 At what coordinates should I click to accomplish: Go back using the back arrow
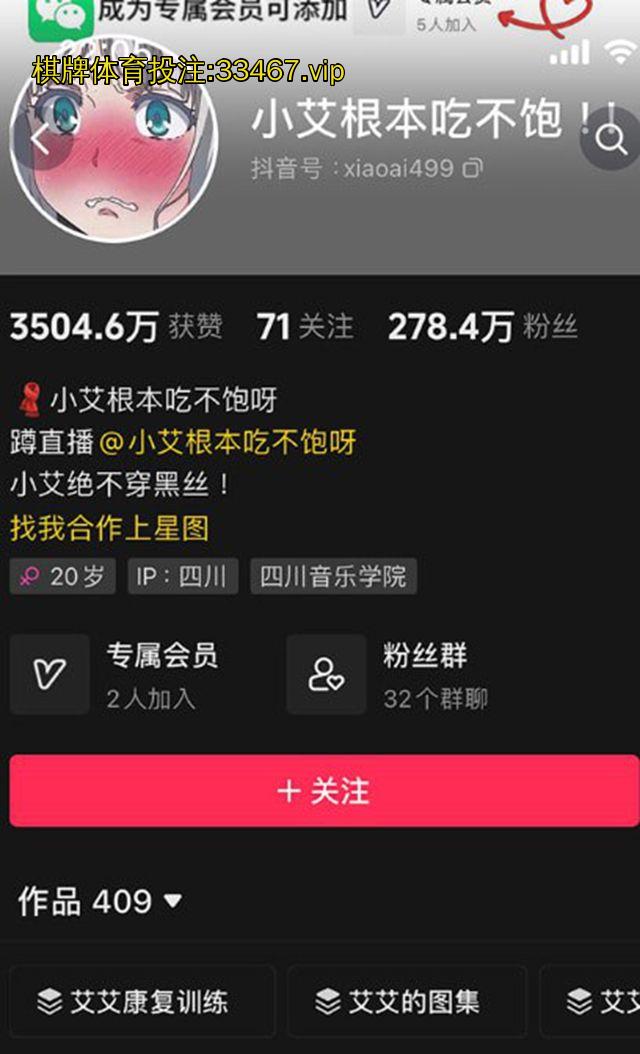pos(38,140)
